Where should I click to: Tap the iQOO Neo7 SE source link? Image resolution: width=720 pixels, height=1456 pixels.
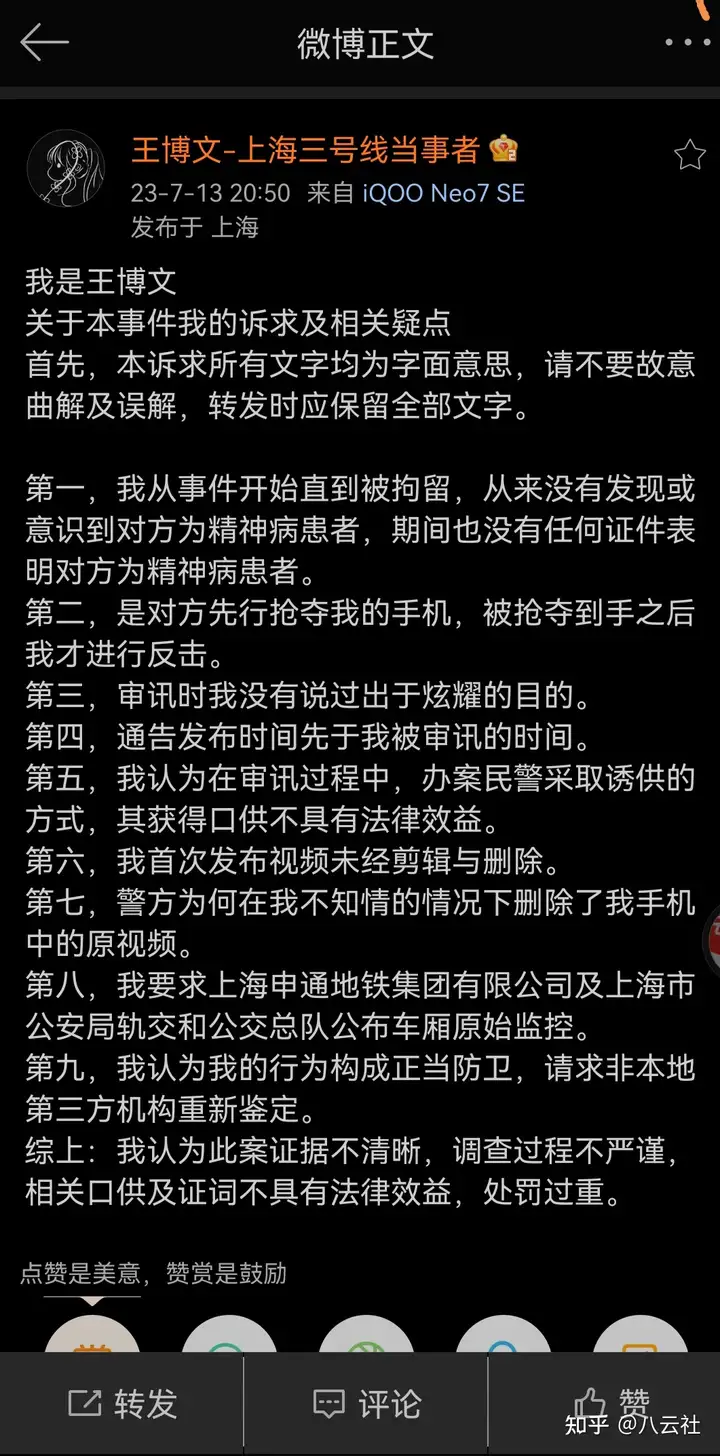pyautogui.click(x=443, y=193)
